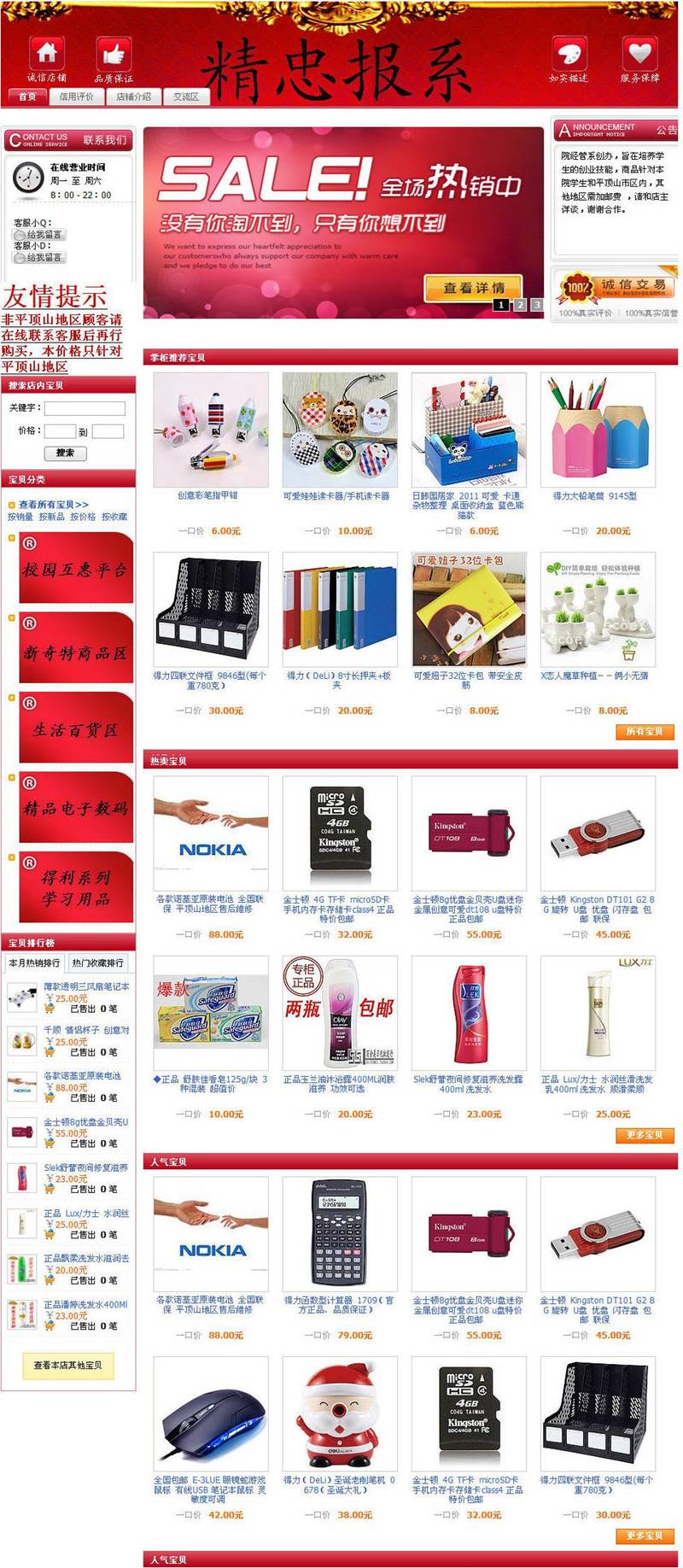Tap 查看详情 on the SALE banner
This screenshot has height=1568, width=683.
click(x=474, y=288)
